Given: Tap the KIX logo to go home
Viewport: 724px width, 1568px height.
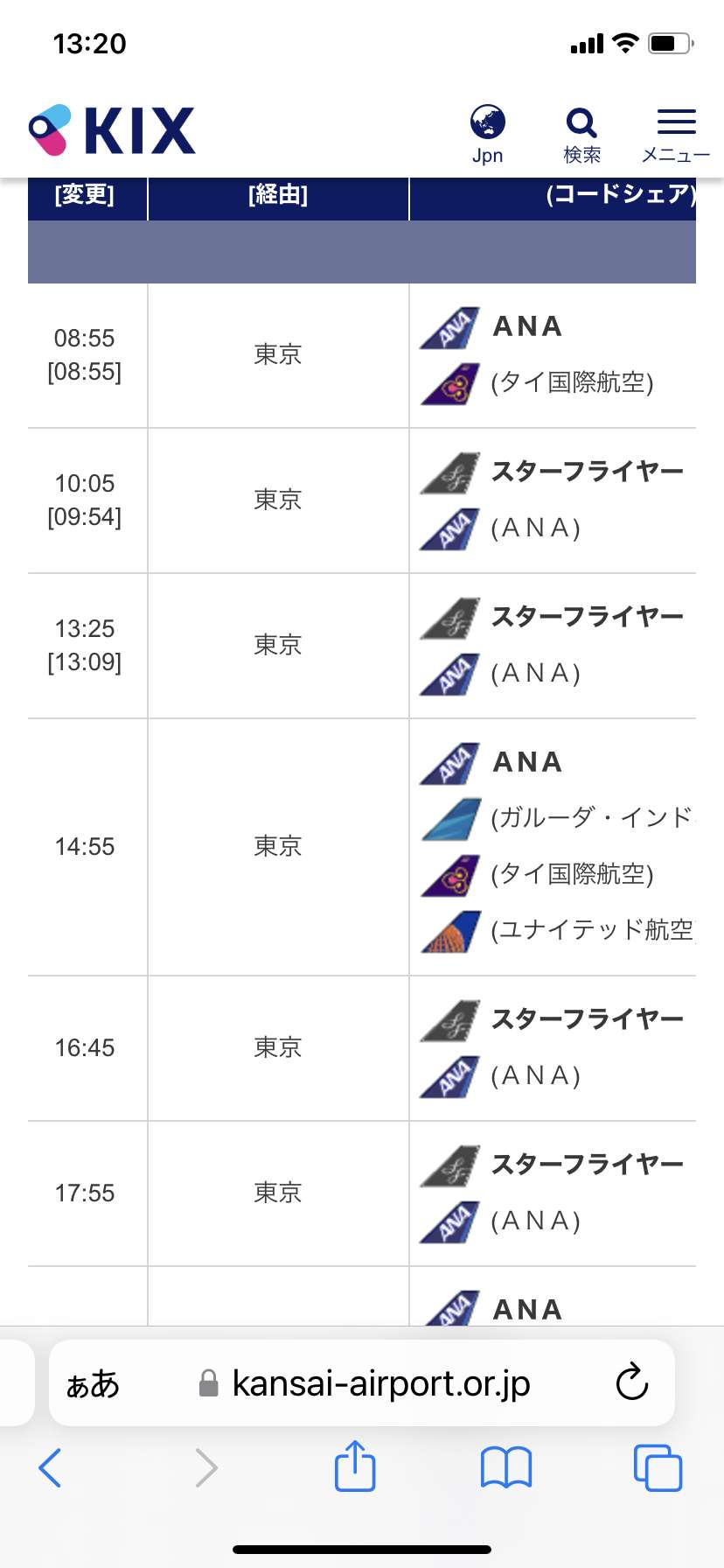Looking at the screenshot, I should [x=112, y=130].
